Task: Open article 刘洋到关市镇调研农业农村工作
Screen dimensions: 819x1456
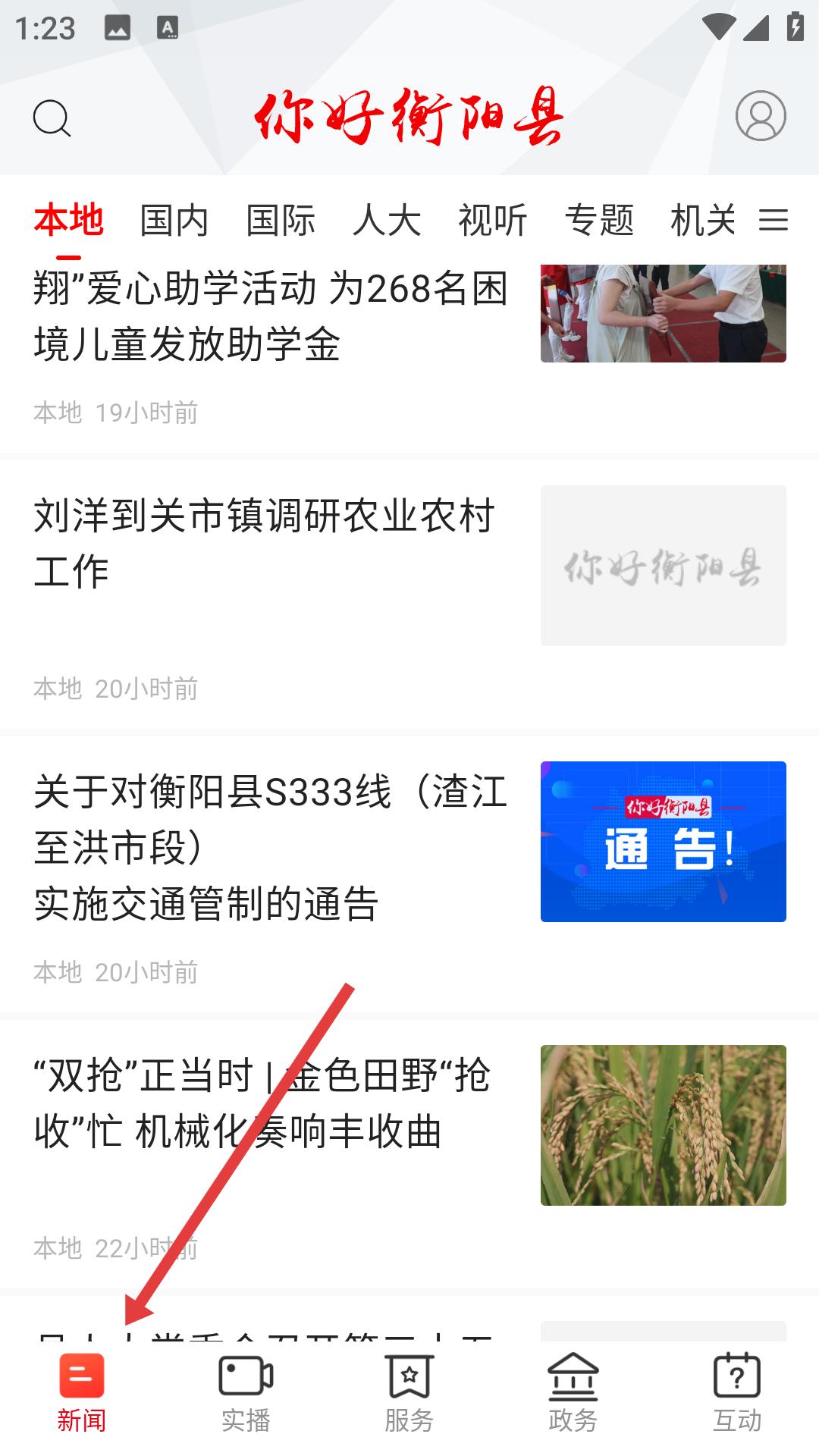Action: (x=409, y=595)
